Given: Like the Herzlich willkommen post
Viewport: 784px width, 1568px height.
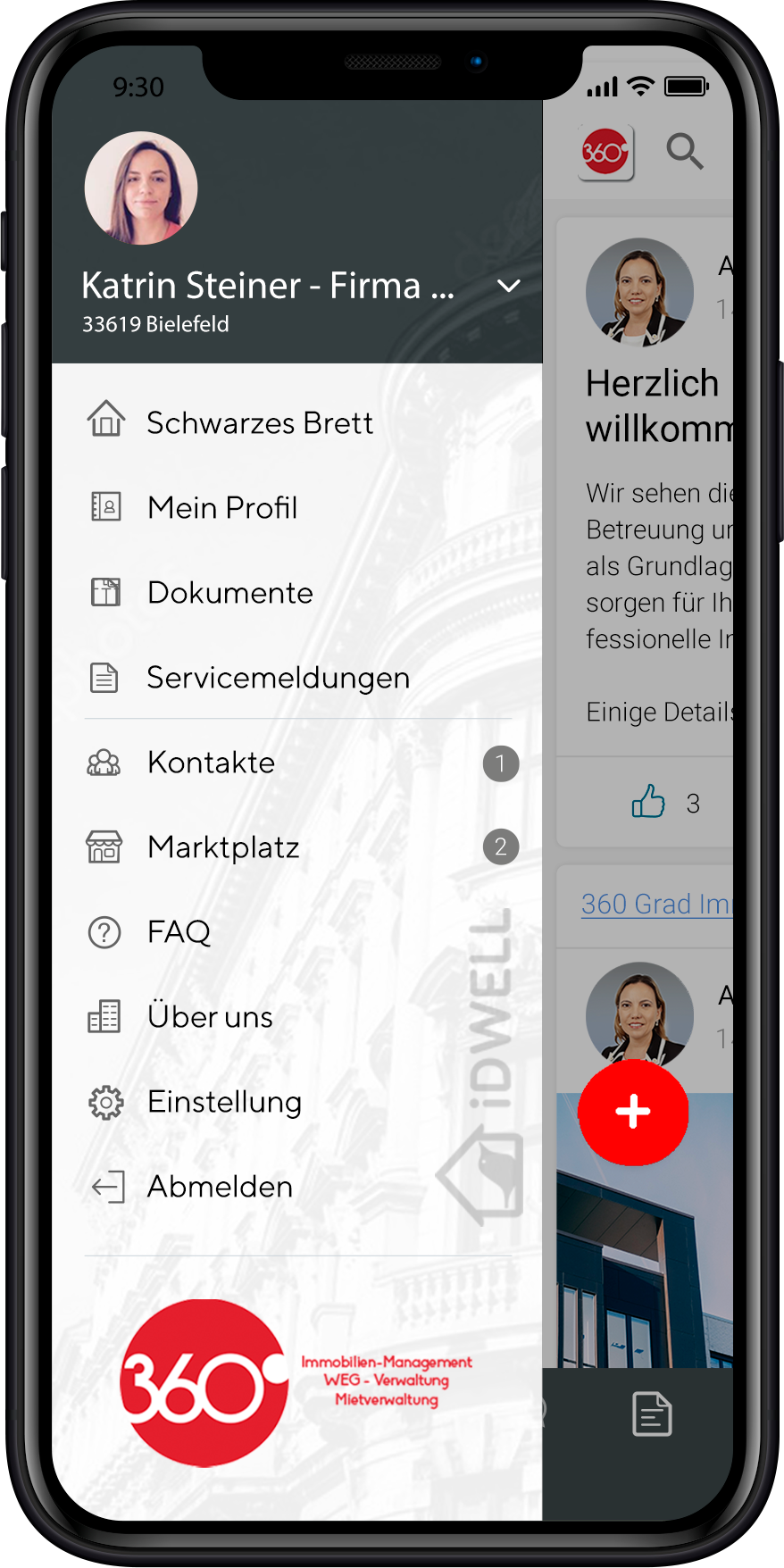Looking at the screenshot, I should (649, 802).
